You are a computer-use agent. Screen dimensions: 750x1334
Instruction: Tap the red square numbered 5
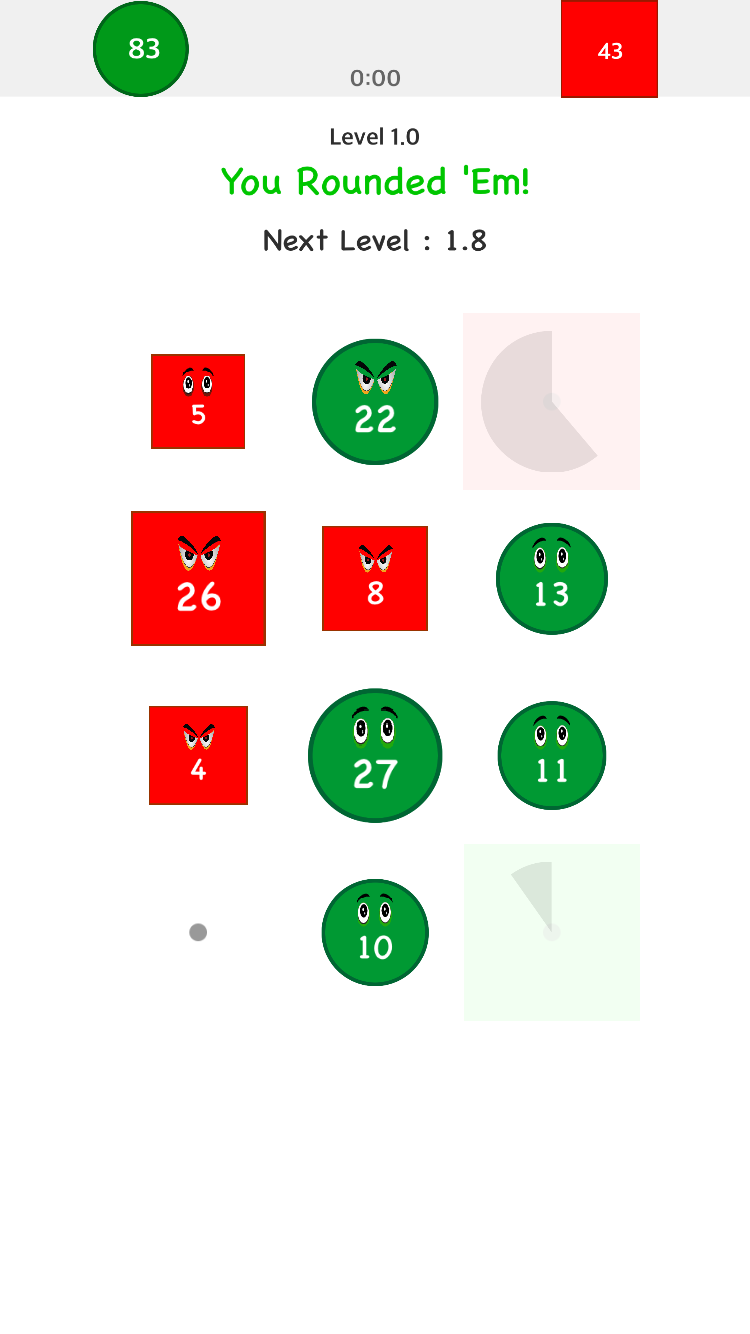click(x=198, y=401)
